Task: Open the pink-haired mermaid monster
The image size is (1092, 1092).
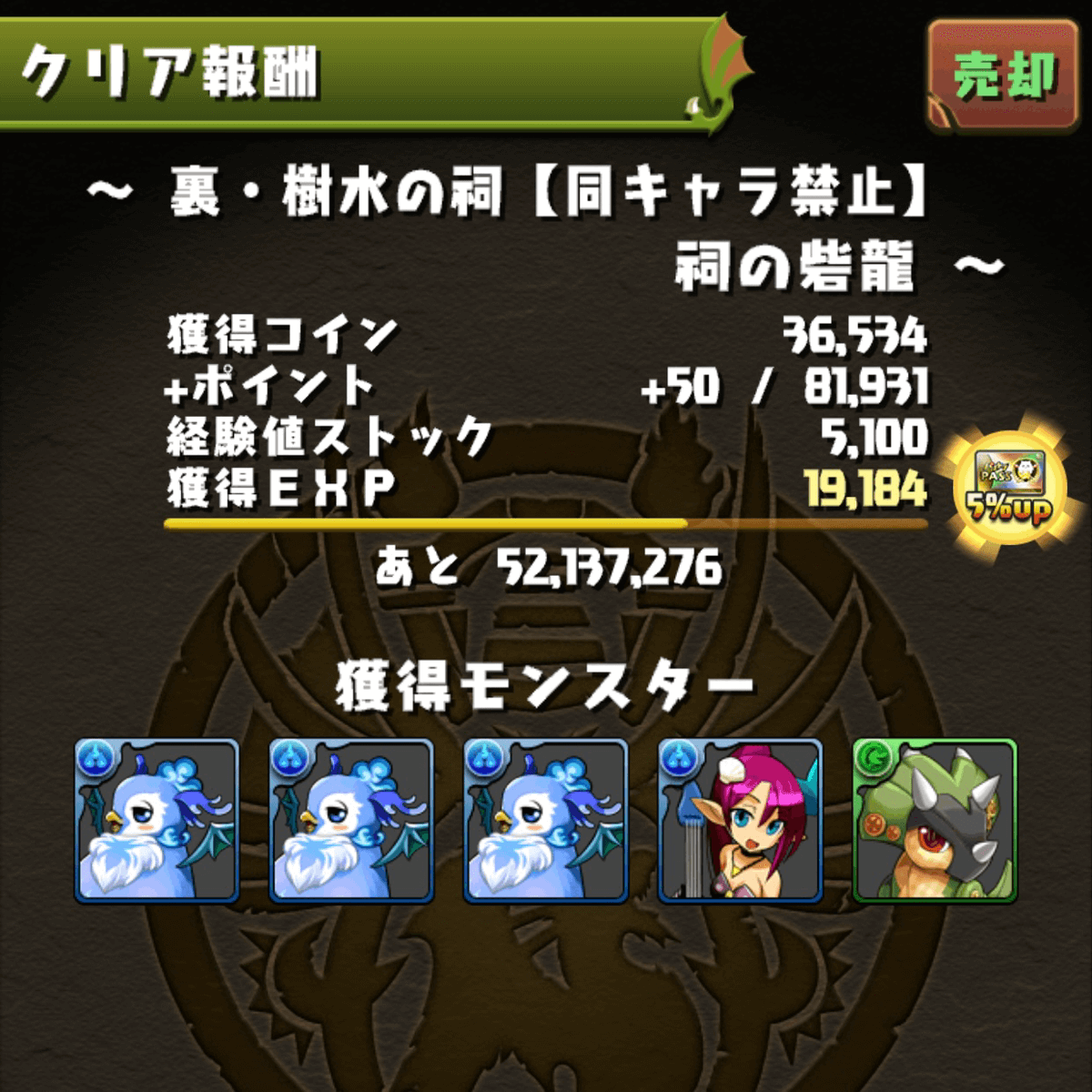Action: coord(740,821)
